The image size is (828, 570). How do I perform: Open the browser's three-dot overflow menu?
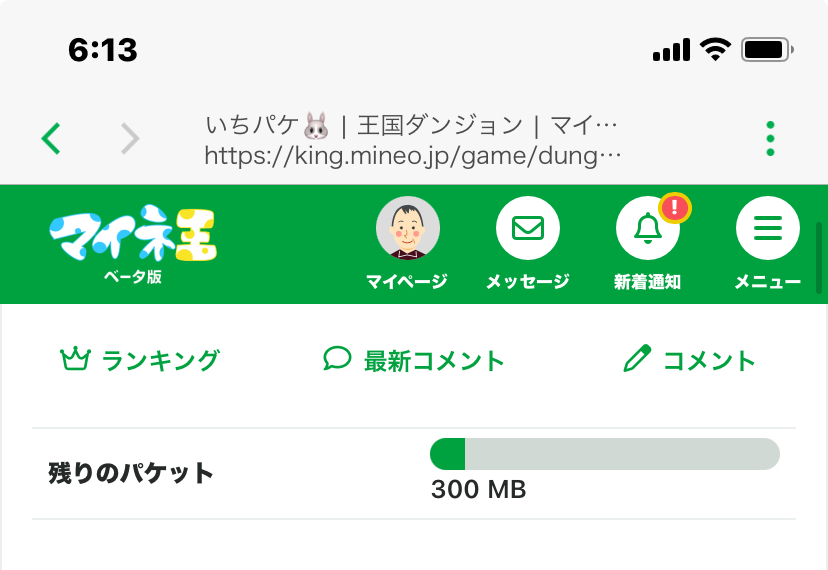769,139
